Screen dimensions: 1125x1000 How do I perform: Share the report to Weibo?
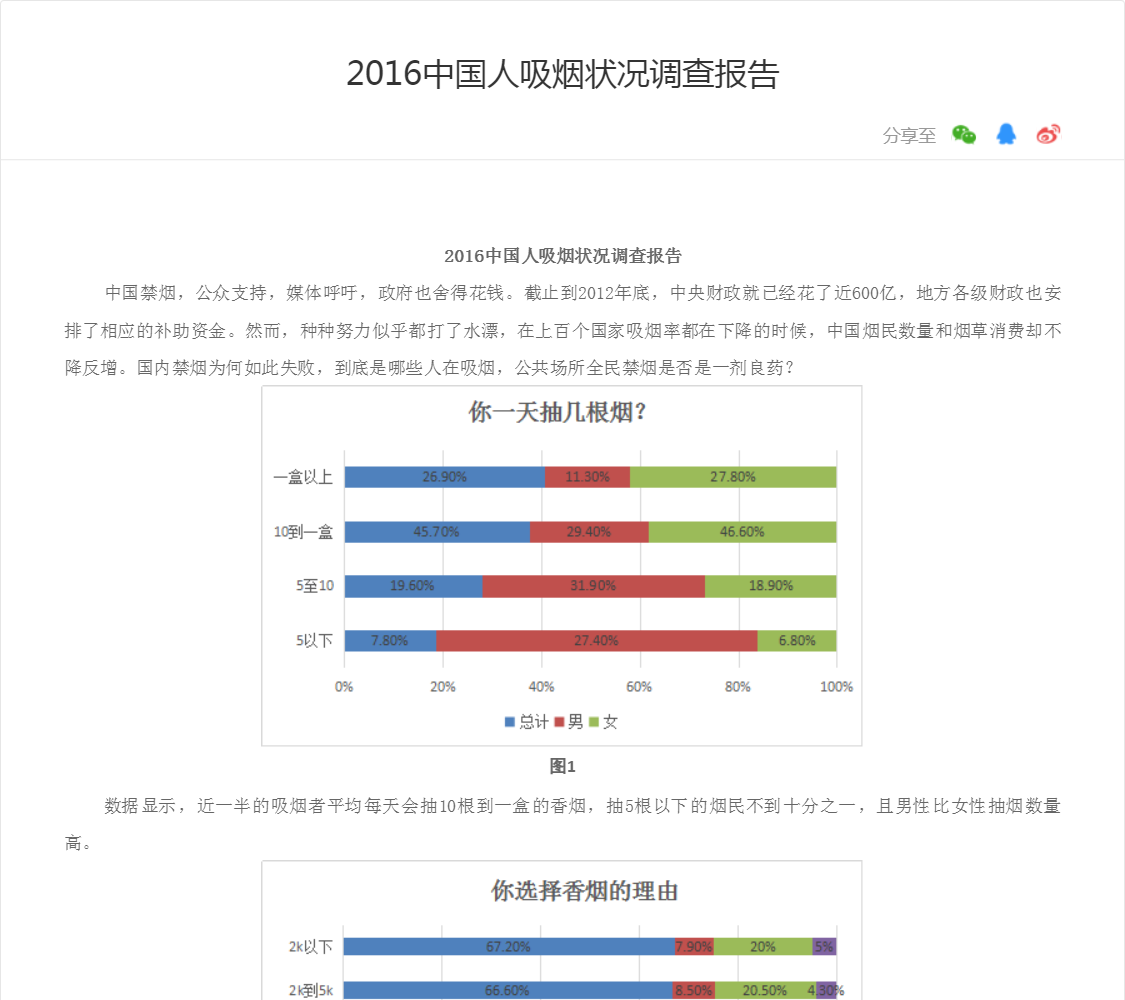click(1048, 135)
